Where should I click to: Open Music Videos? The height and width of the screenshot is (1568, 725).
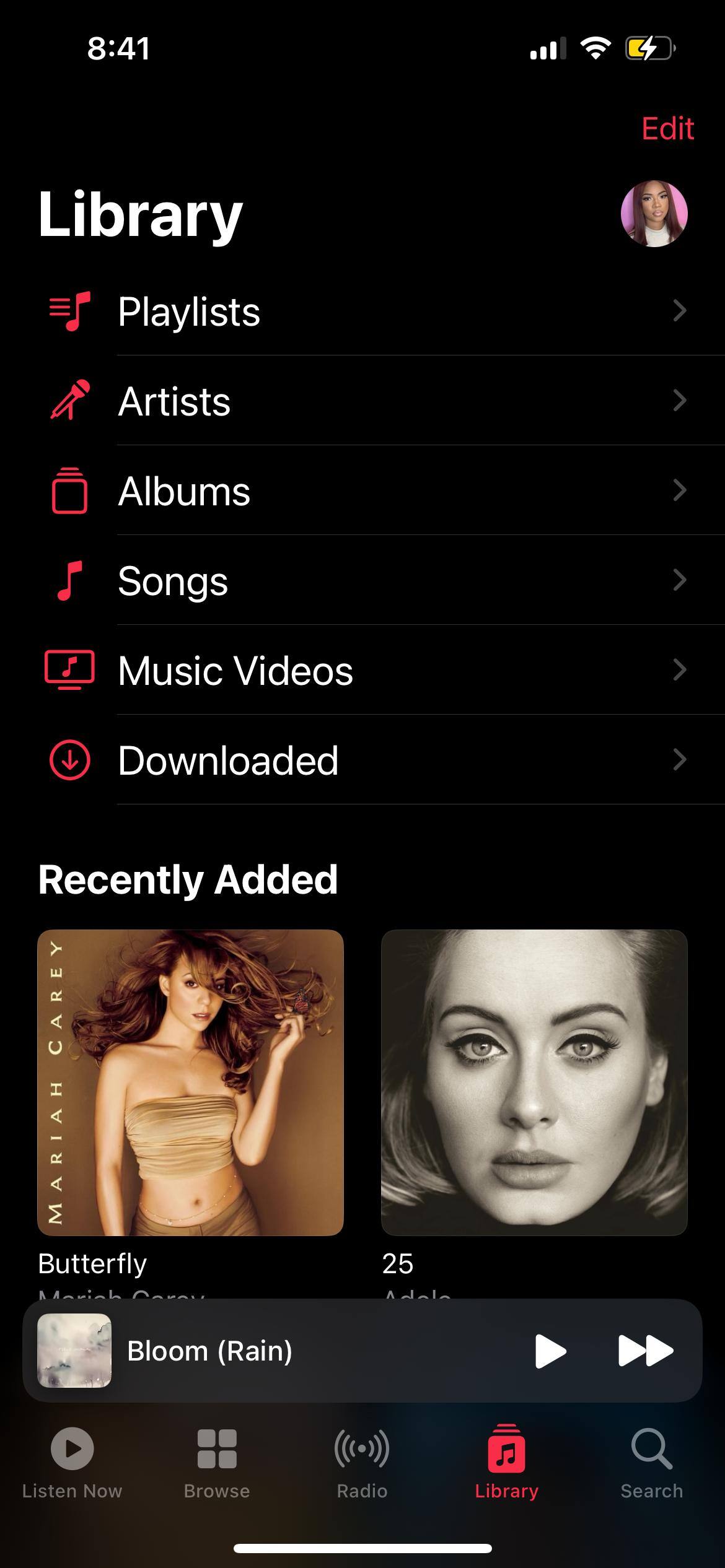[x=372, y=670]
